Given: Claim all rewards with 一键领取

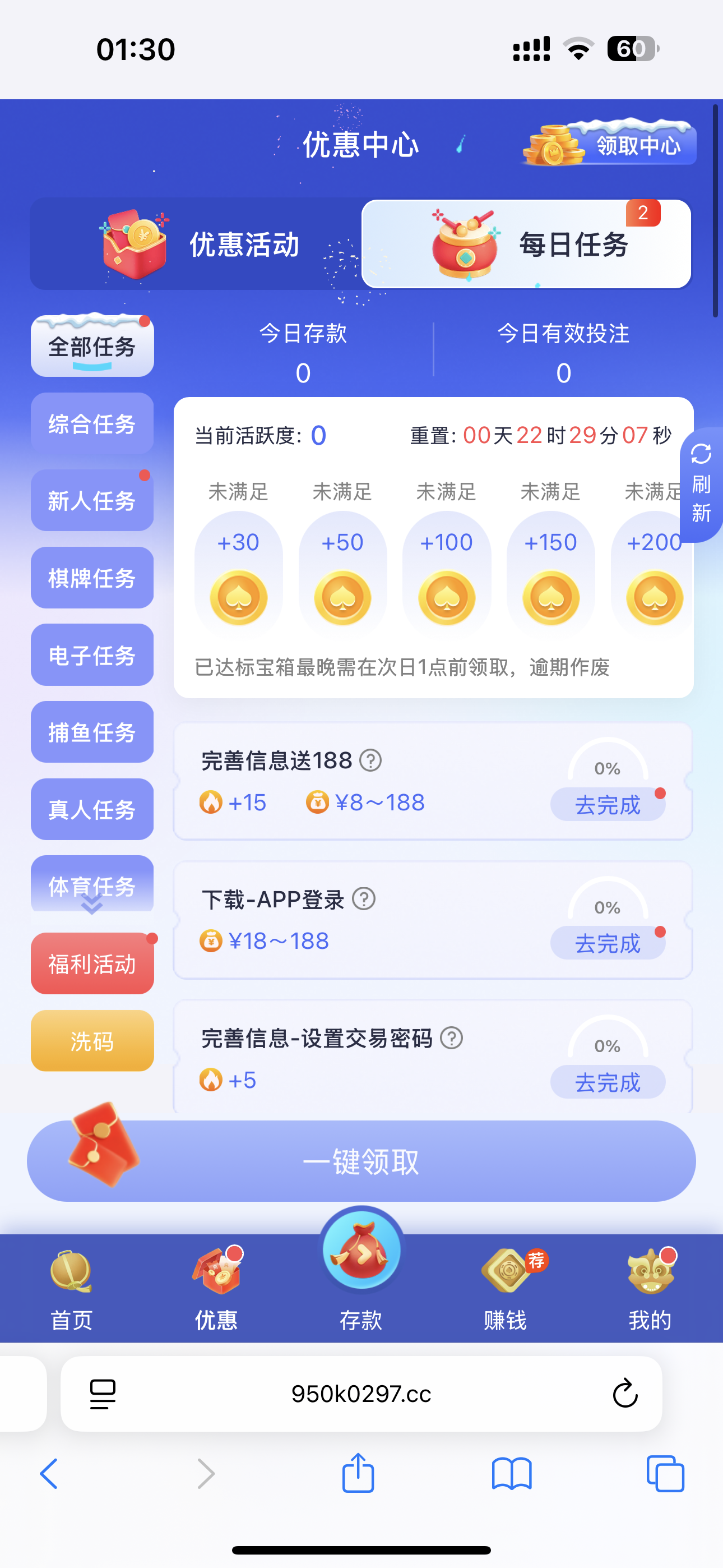Looking at the screenshot, I should coord(361,1161).
